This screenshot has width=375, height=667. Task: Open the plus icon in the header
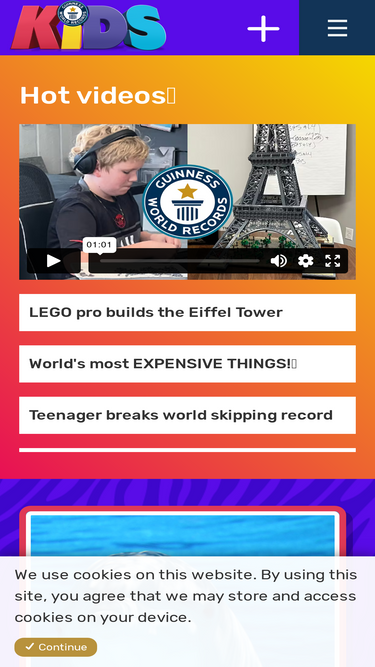tap(263, 29)
